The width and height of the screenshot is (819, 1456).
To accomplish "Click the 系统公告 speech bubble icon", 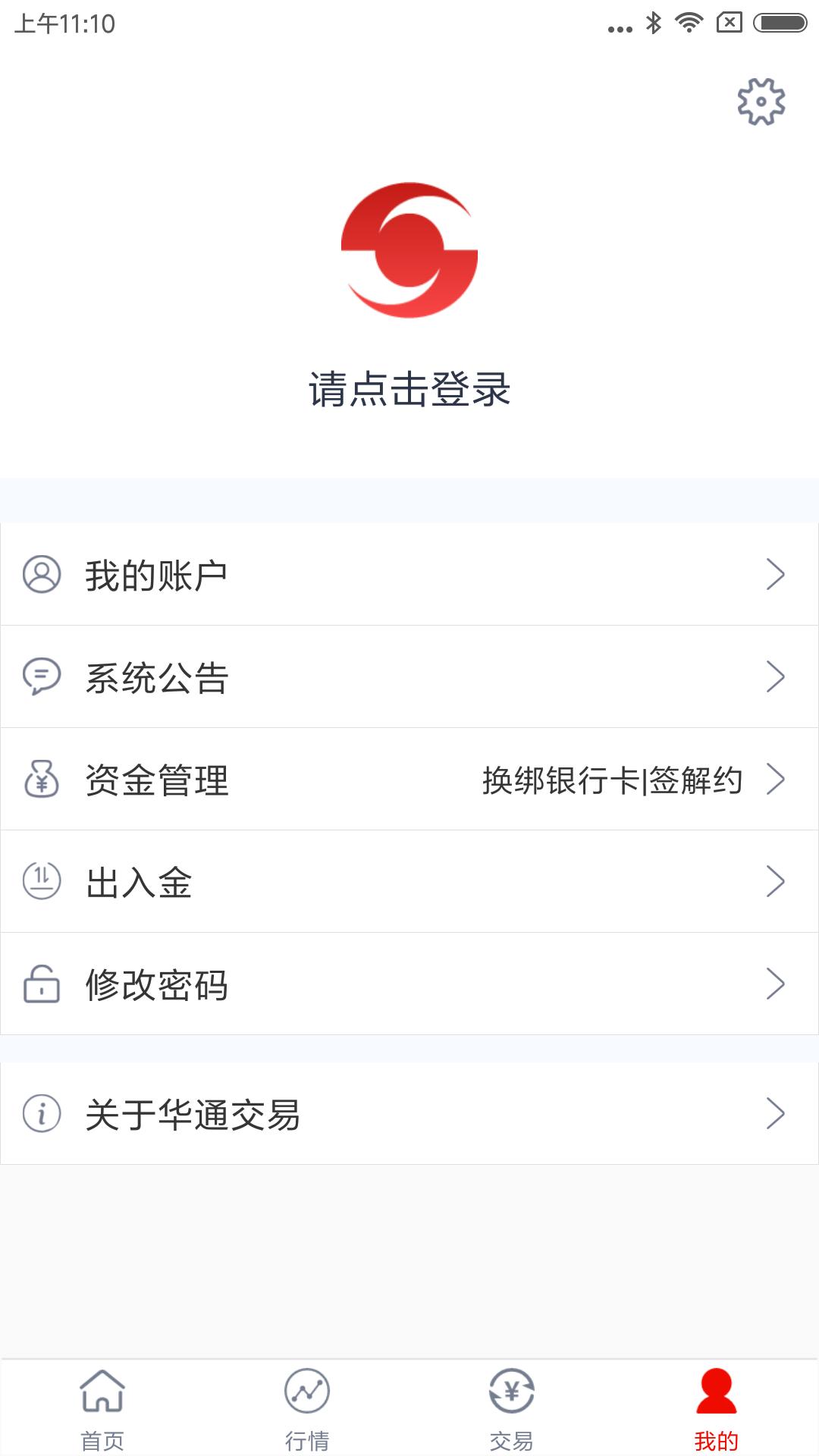I will 42,677.
